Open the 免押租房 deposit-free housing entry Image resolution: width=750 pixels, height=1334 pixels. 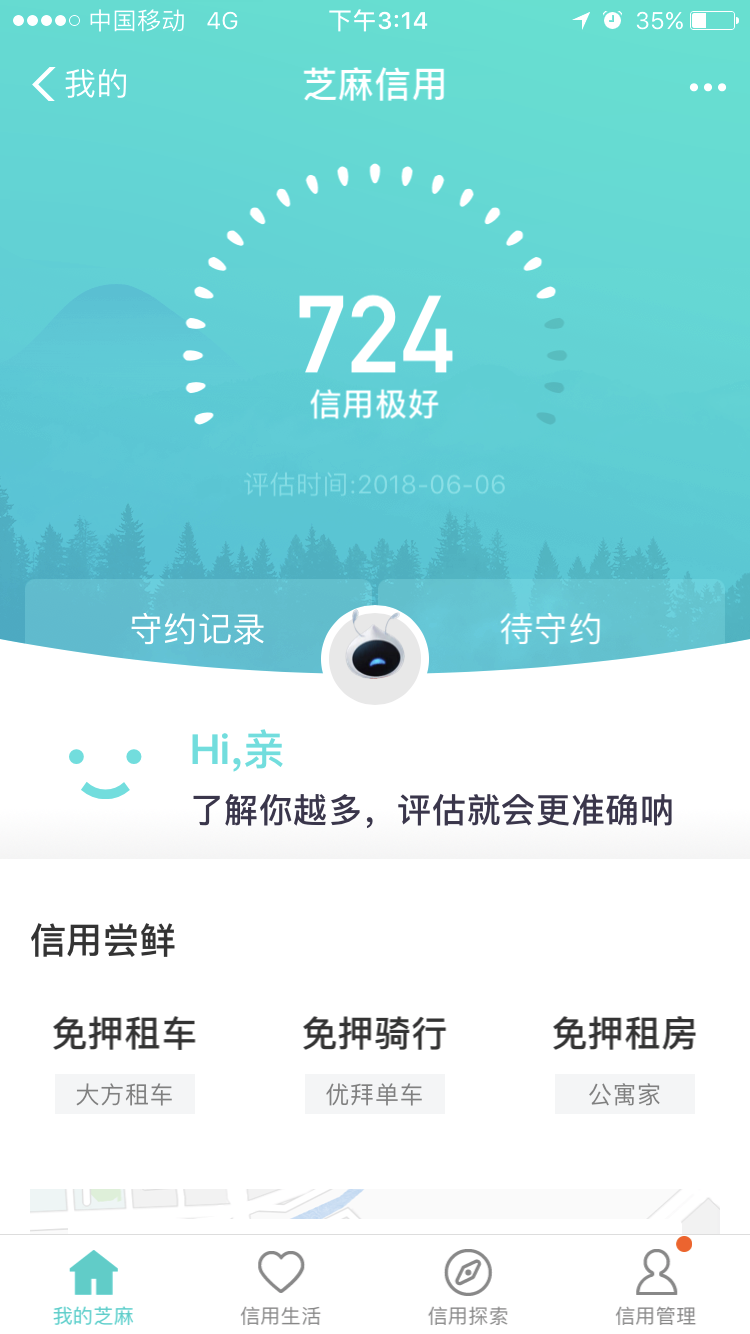624,1033
